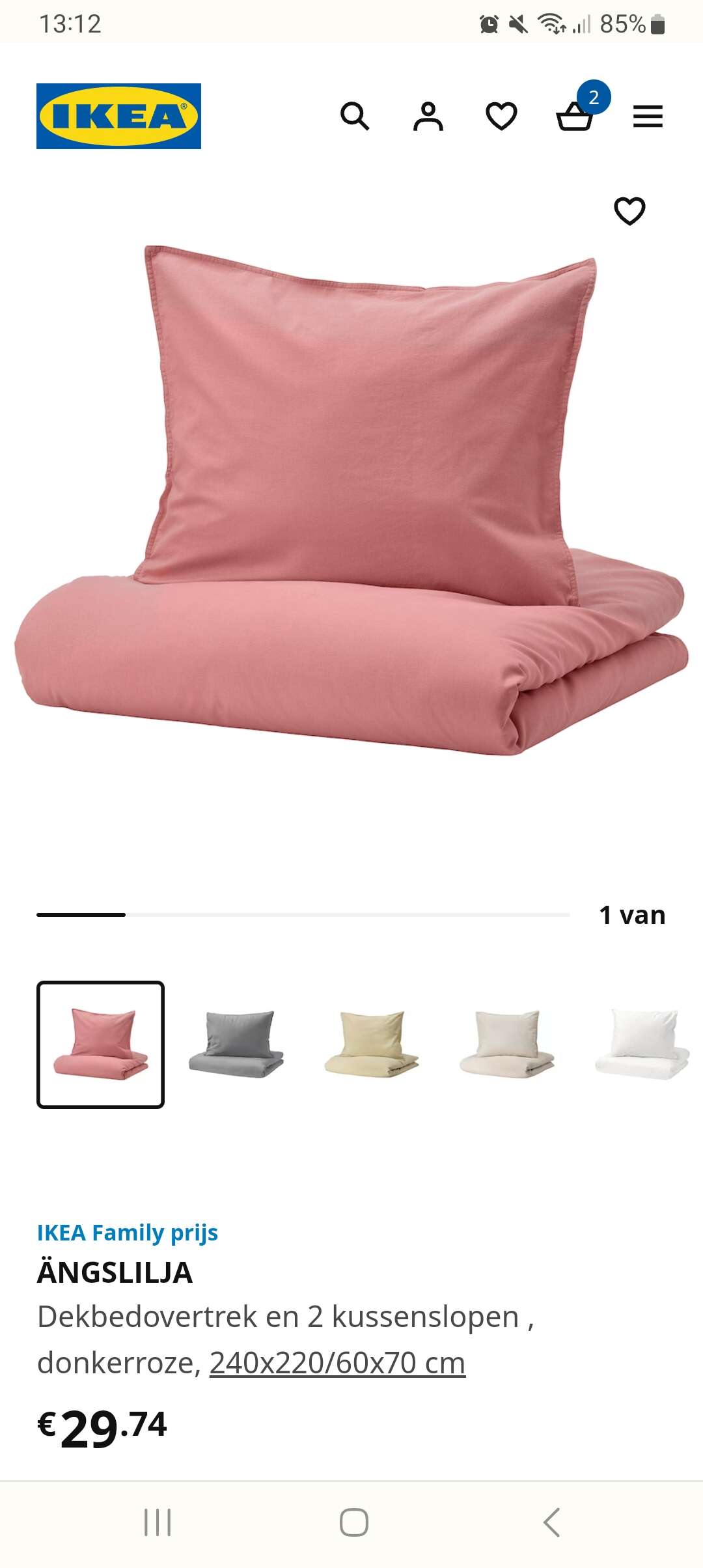Open the search magnifier icon

coord(355,117)
